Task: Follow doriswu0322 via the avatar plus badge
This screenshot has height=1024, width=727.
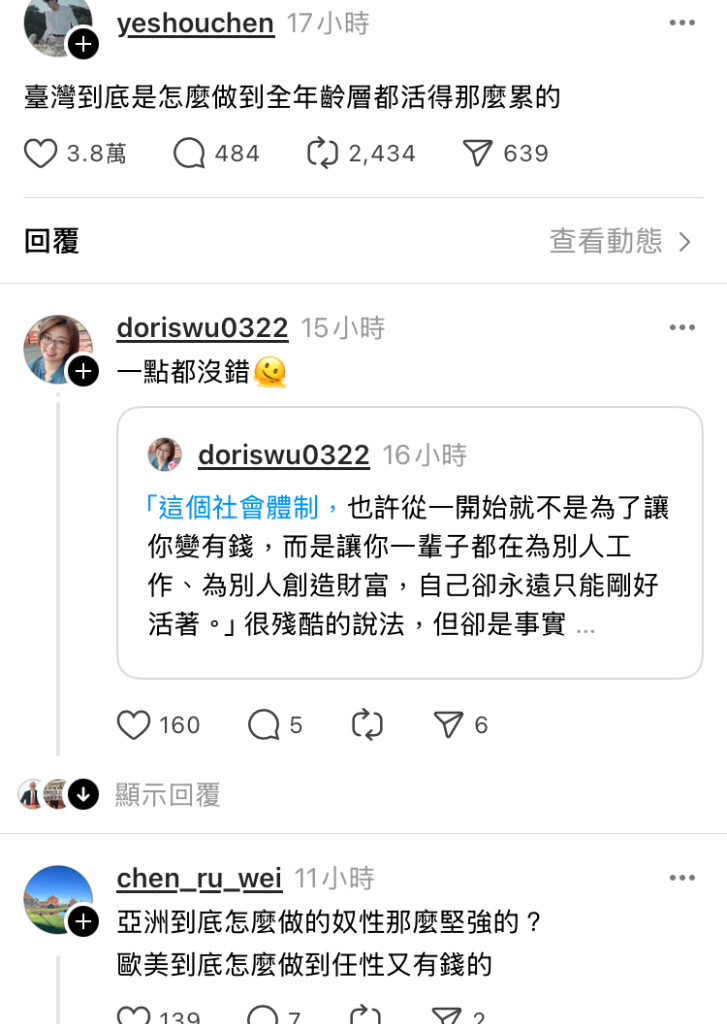Action: [83, 372]
